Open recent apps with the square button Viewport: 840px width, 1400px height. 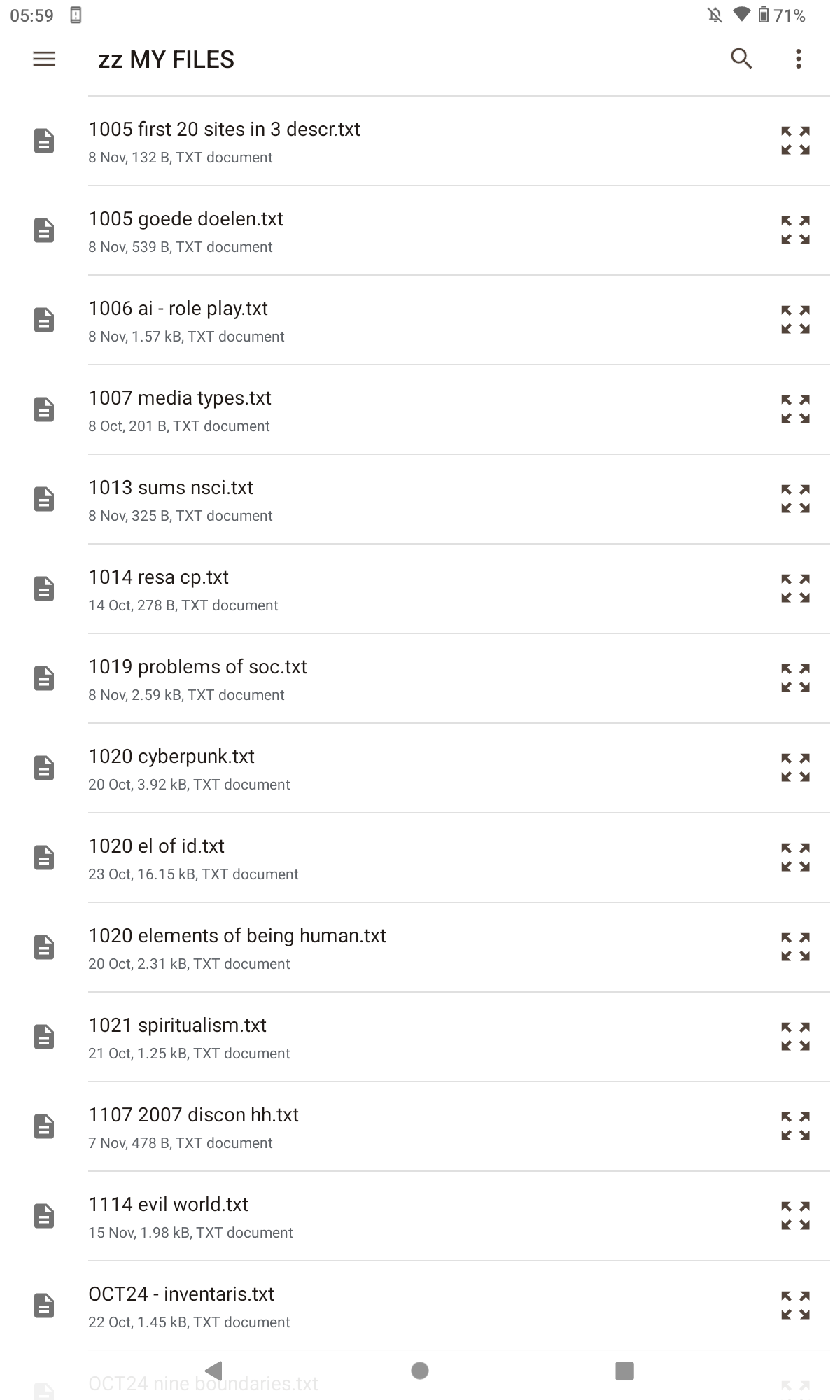[624, 1371]
